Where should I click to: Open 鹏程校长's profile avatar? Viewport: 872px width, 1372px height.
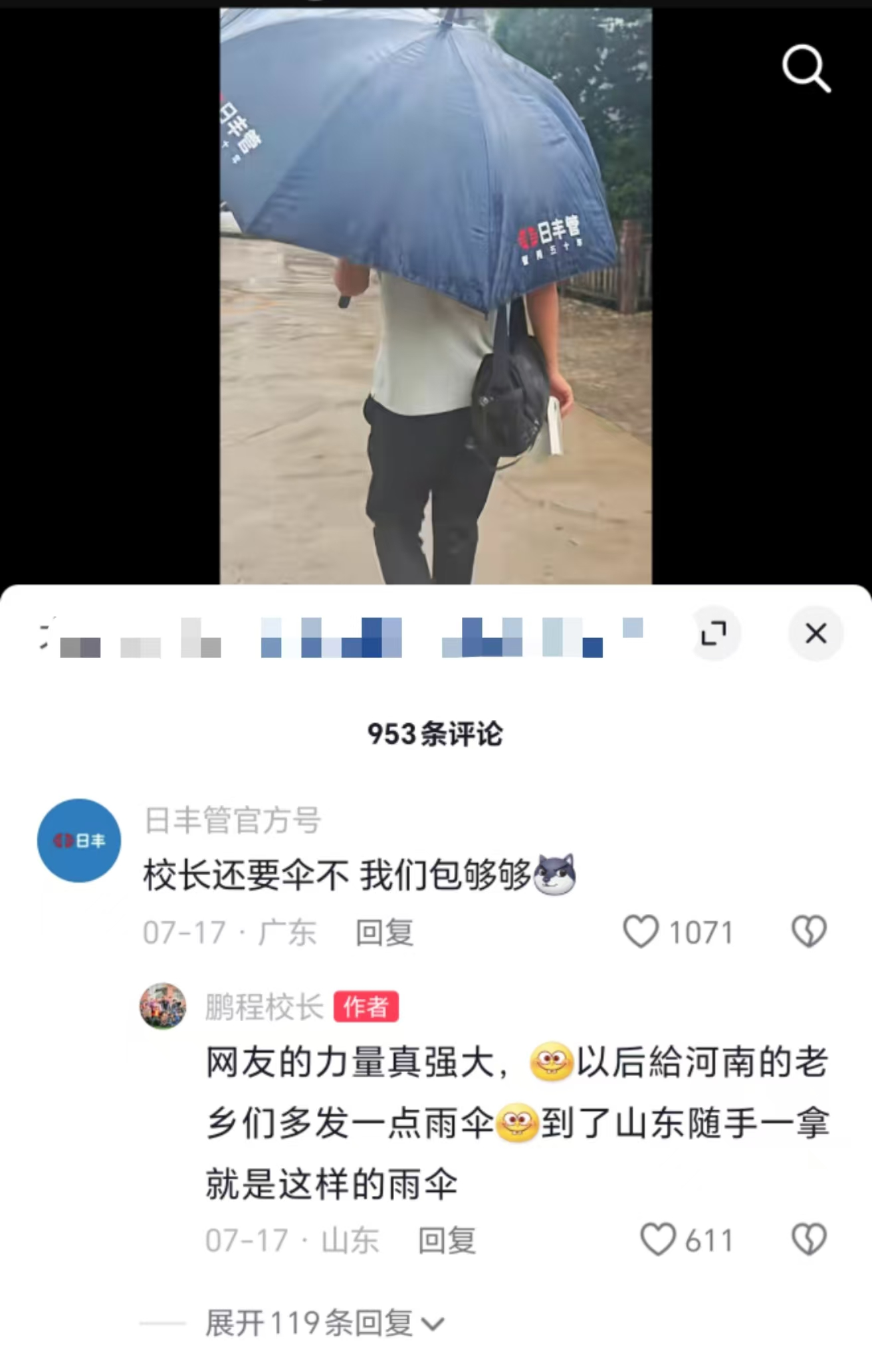[163, 1006]
